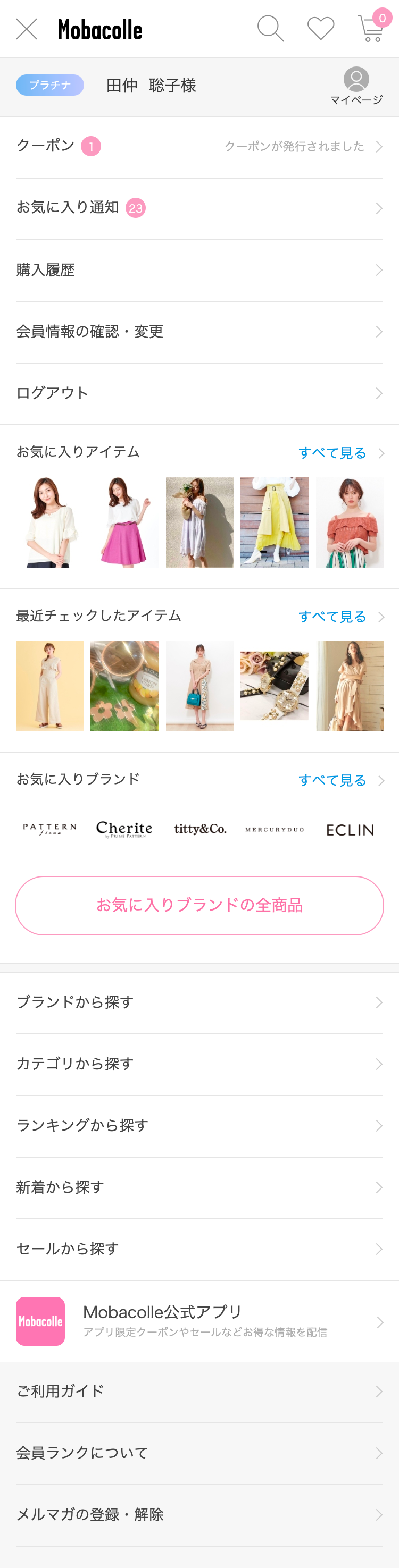View 購入履歴 purchase history
Image resolution: width=399 pixels, height=1568 pixels.
tap(199, 269)
